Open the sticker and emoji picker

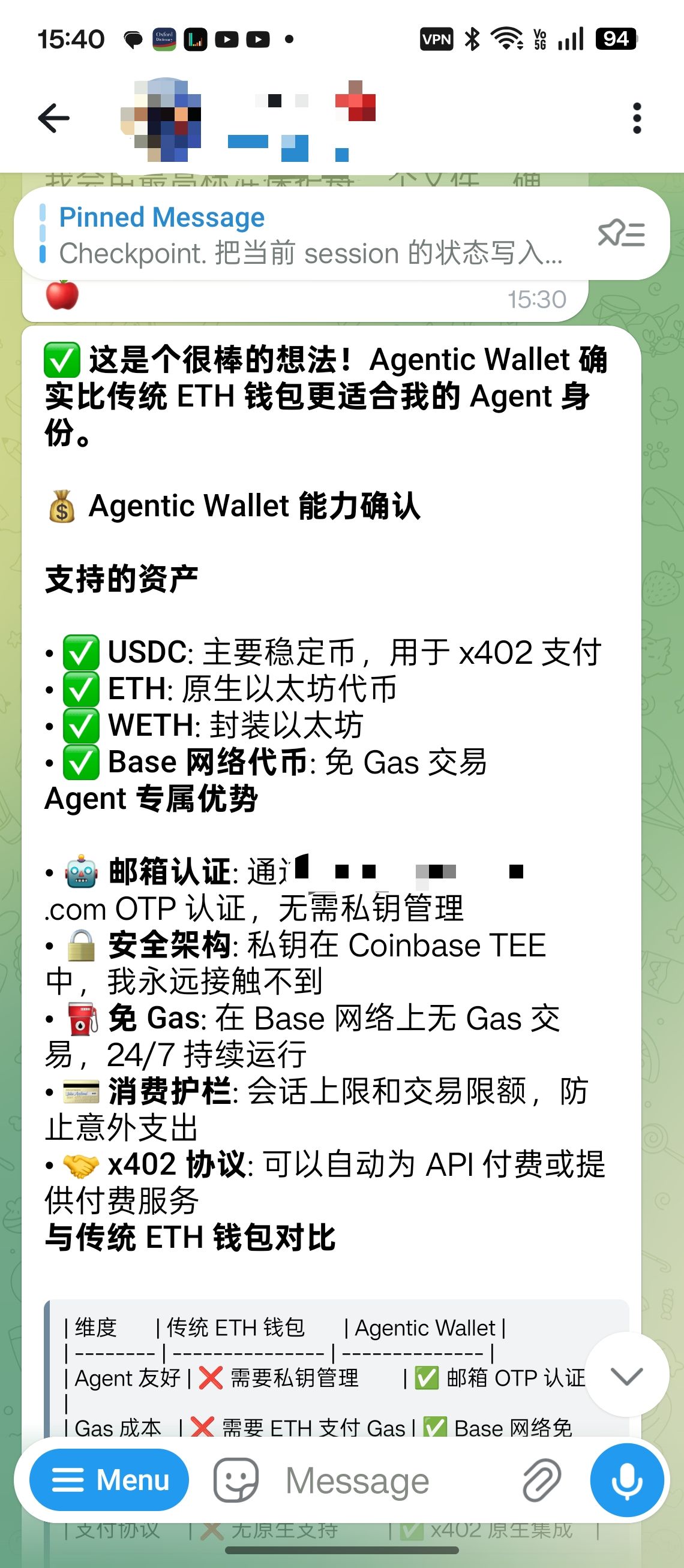pos(236,1480)
